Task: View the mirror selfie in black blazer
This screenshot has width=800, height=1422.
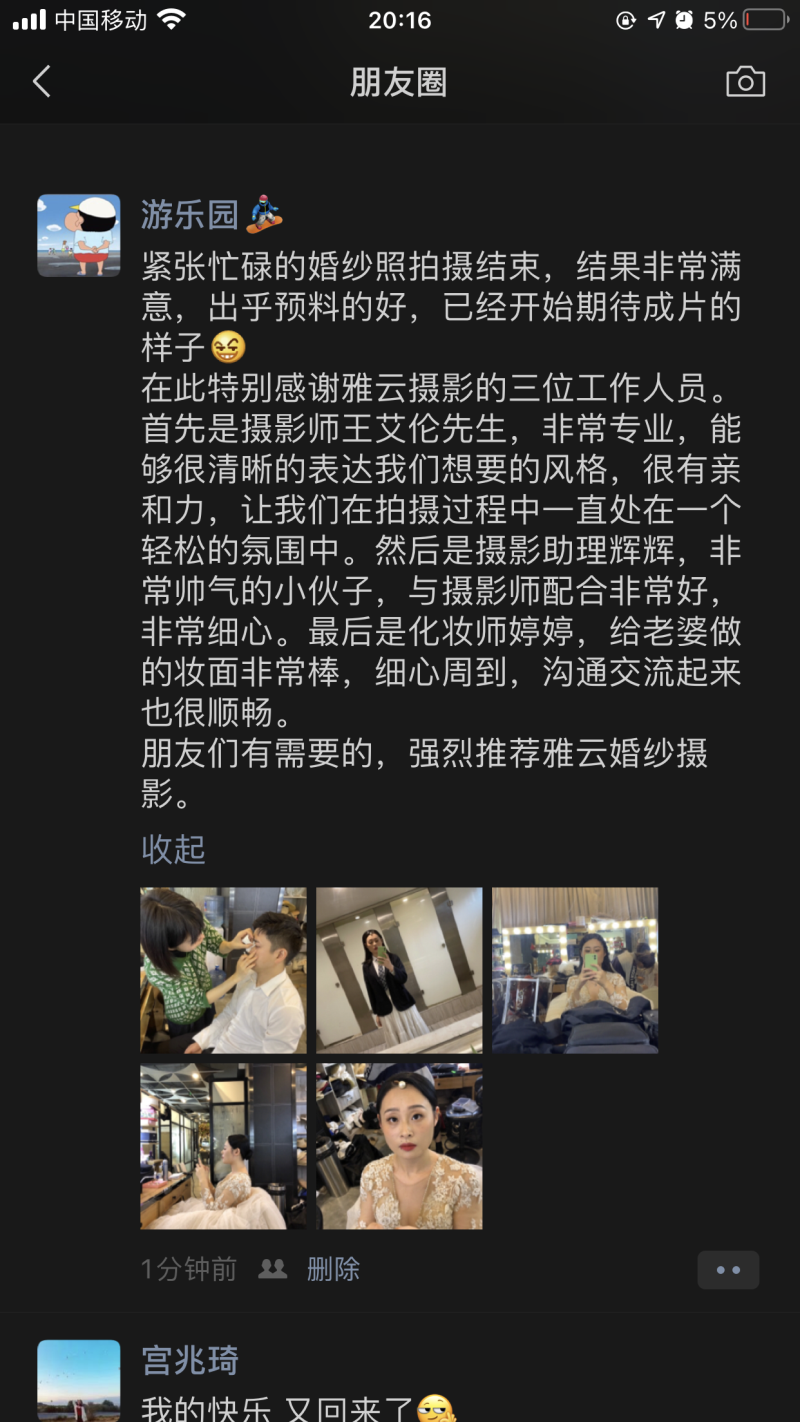Action: (x=399, y=970)
